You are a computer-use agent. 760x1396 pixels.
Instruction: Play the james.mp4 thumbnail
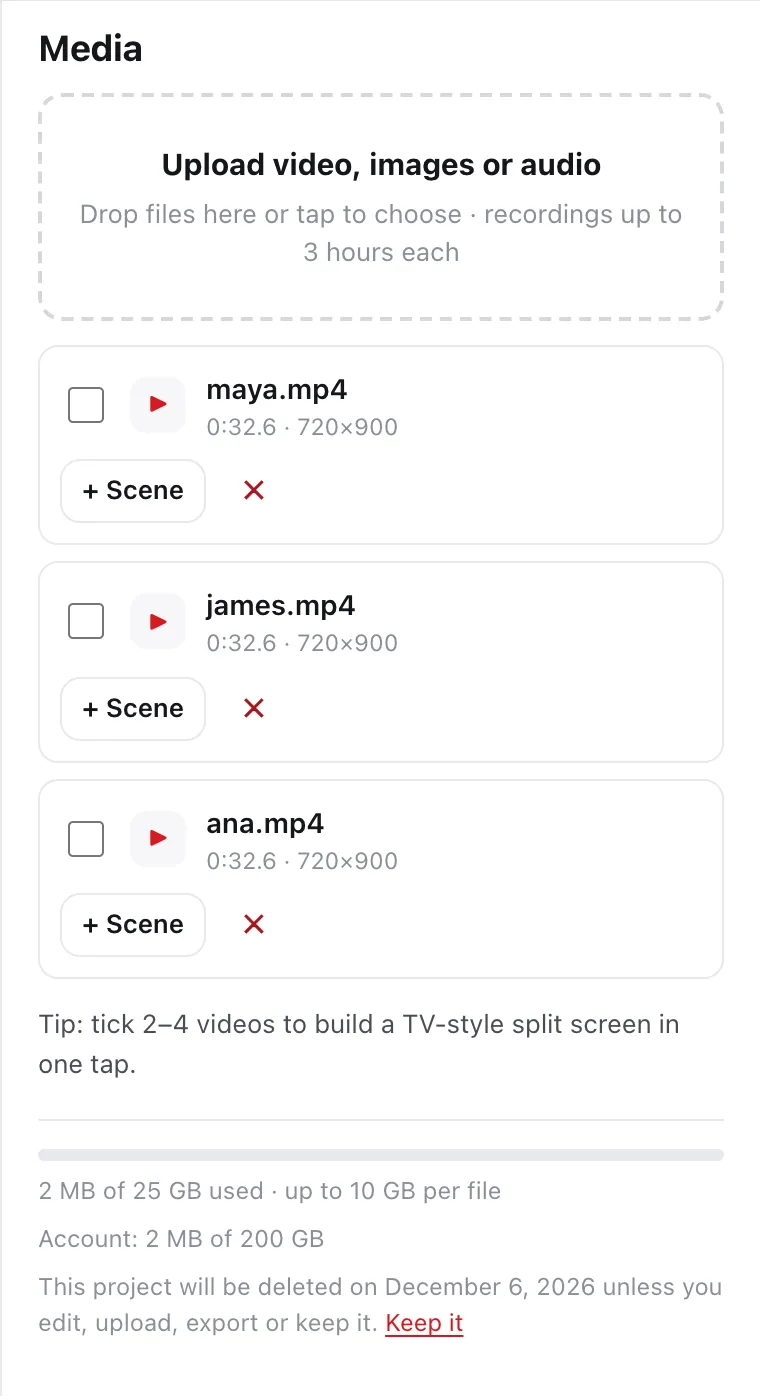click(158, 622)
